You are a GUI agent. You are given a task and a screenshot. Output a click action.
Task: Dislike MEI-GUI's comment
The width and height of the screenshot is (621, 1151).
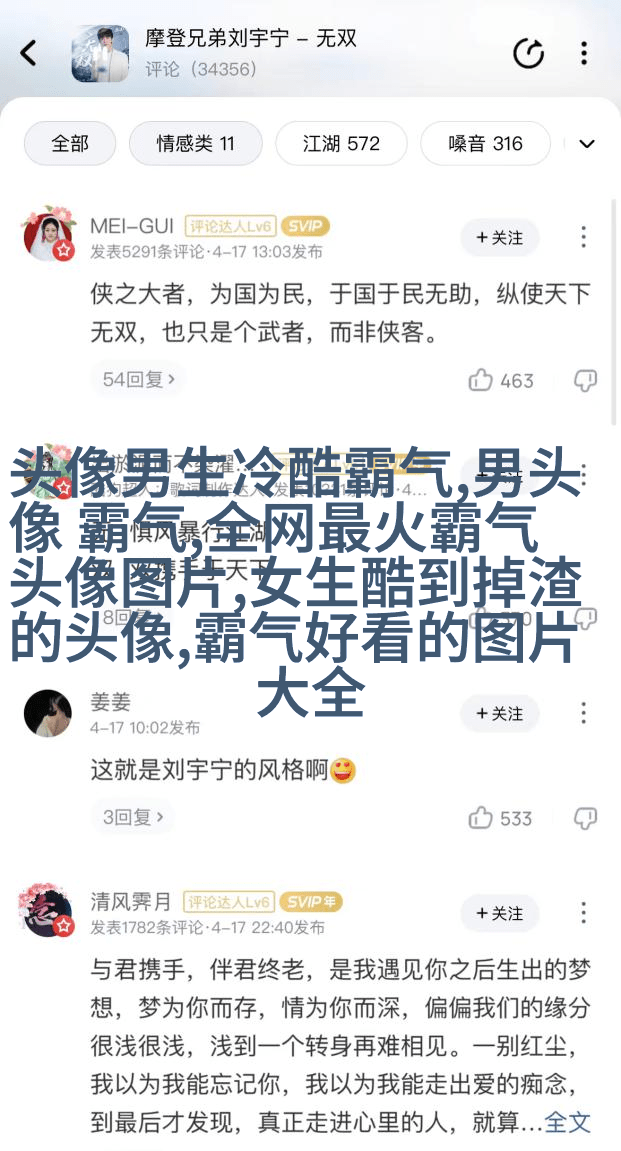(585, 380)
